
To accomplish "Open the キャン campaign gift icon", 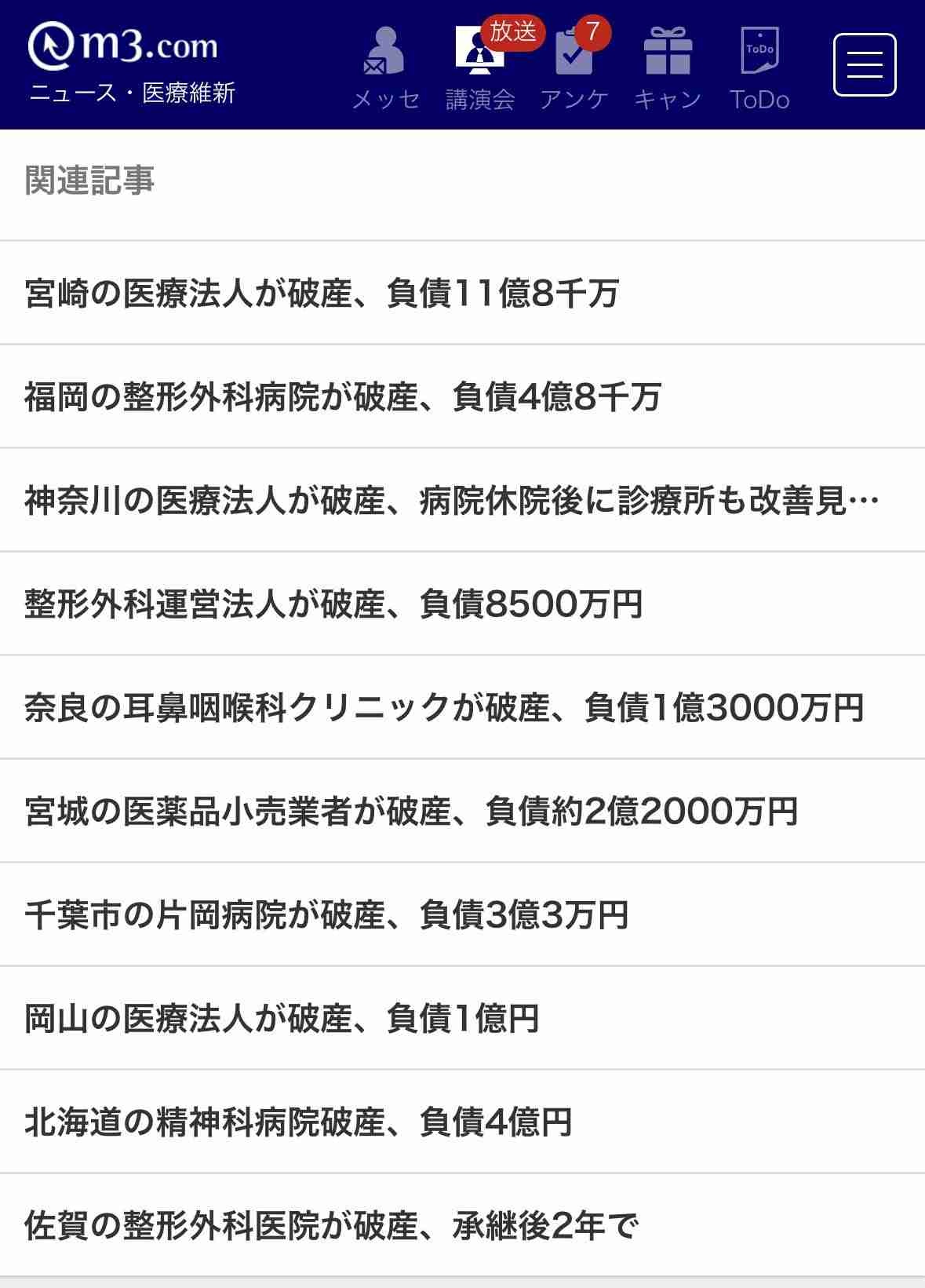I will pyautogui.click(x=668, y=67).
